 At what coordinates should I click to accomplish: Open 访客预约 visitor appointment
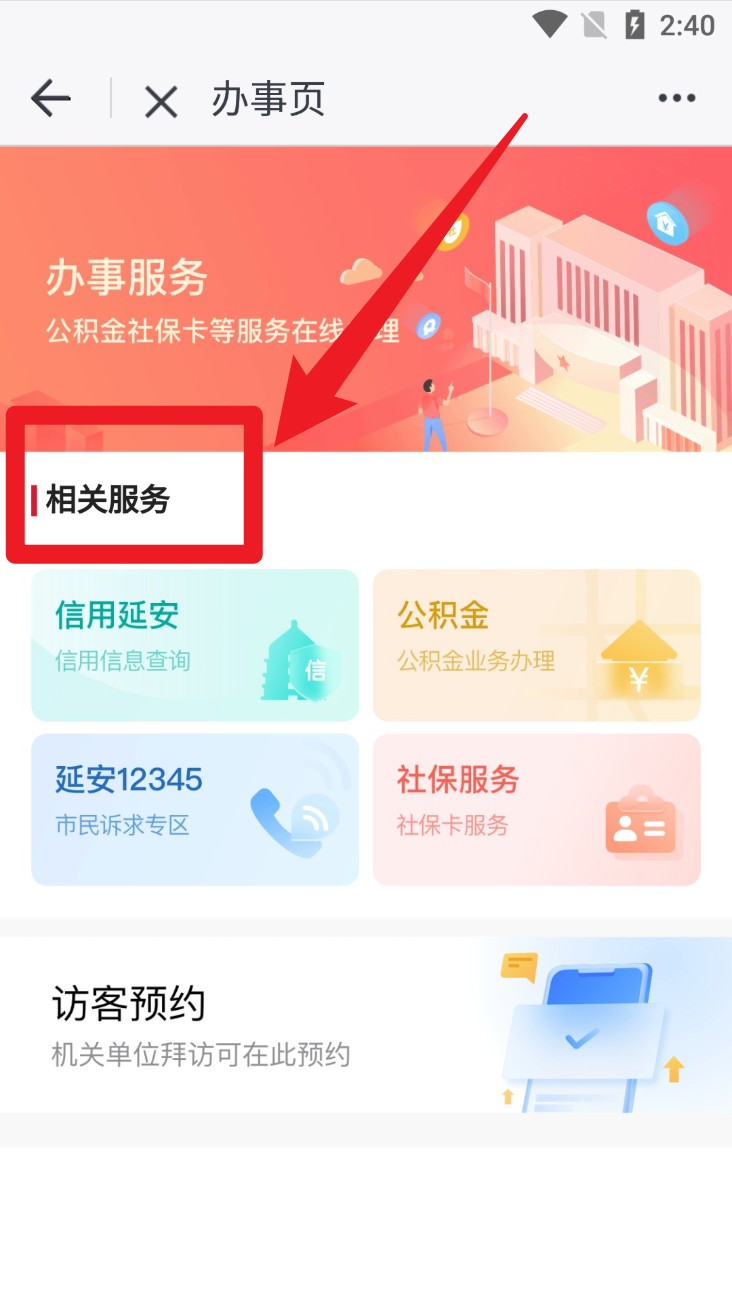click(x=366, y=1025)
